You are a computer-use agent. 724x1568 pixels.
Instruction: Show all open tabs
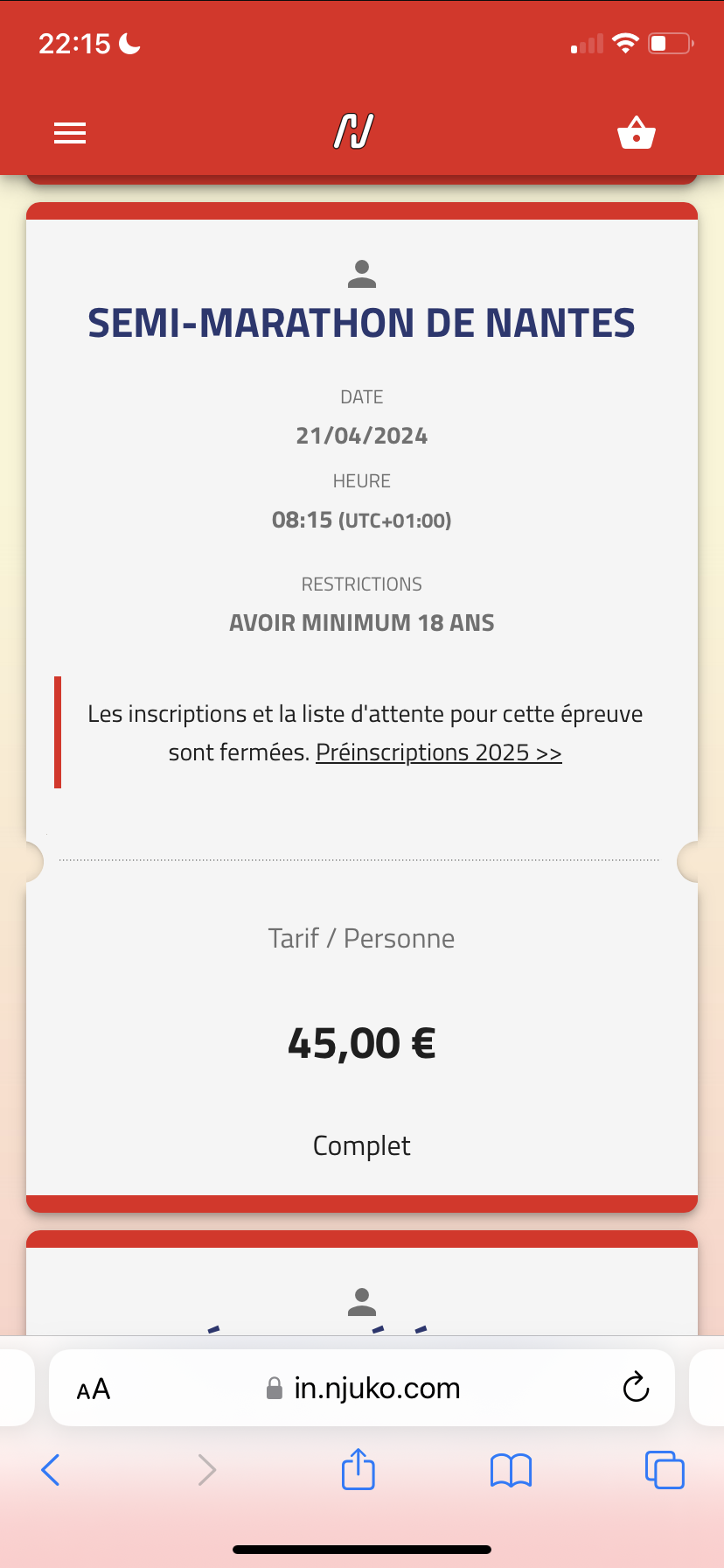[x=665, y=1470]
